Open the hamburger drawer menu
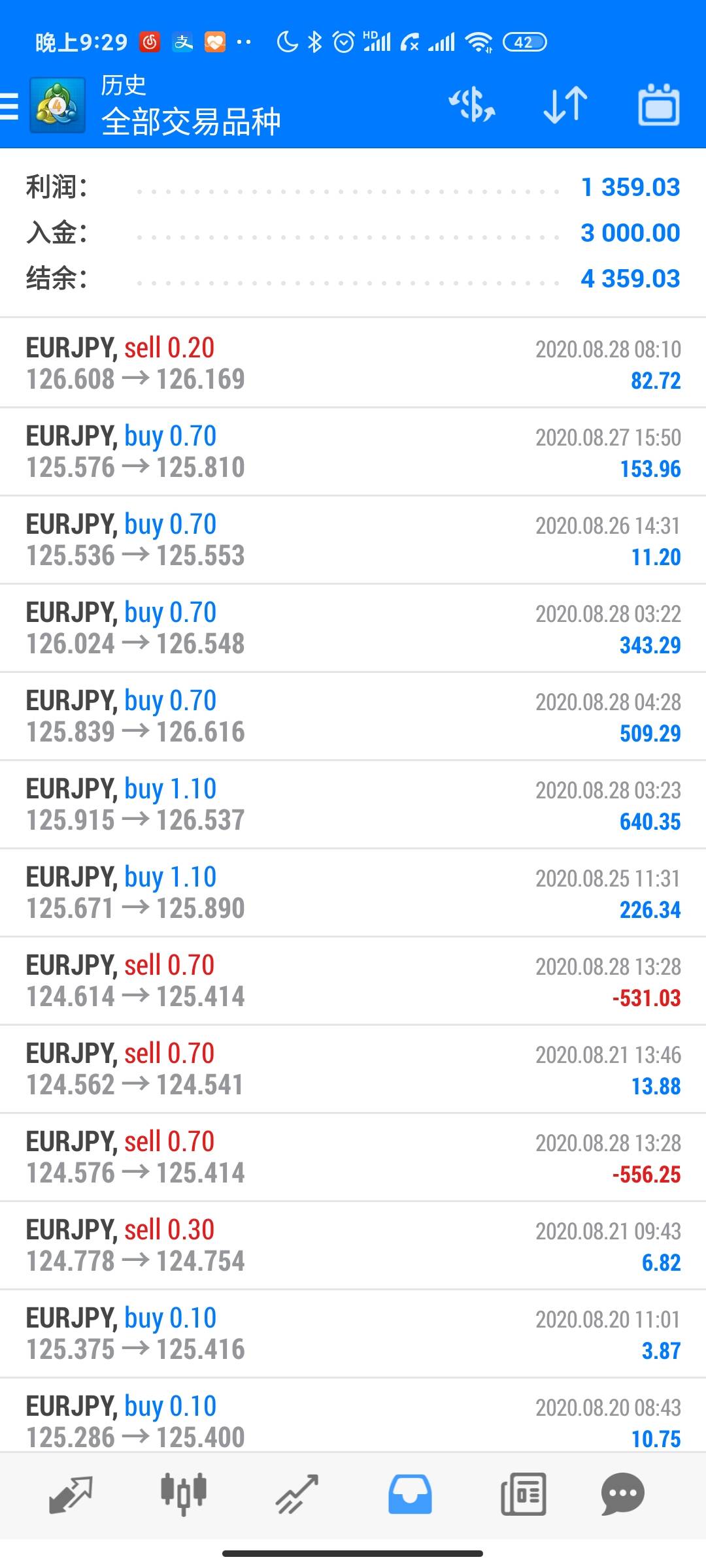This screenshot has width=706, height=1568. (x=9, y=106)
